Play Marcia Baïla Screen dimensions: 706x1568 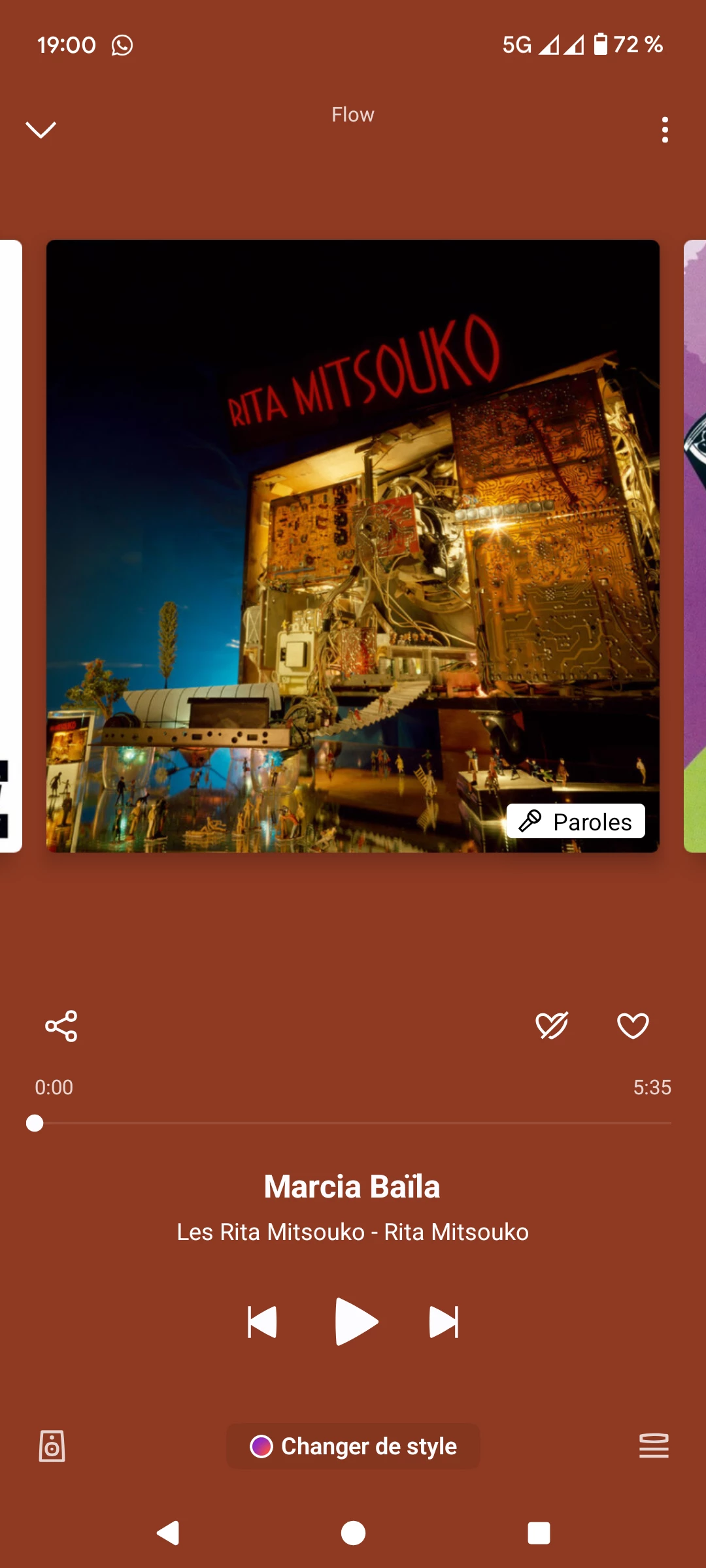tap(355, 1322)
